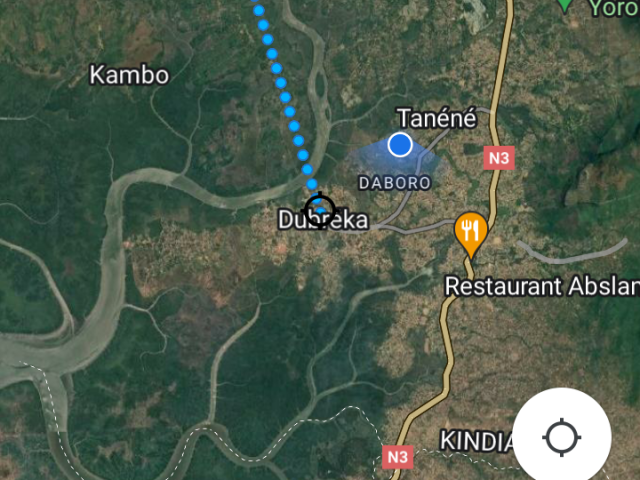Screen dimensions: 640x480
Task: Select the Tanéné place label
Action: (436, 118)
